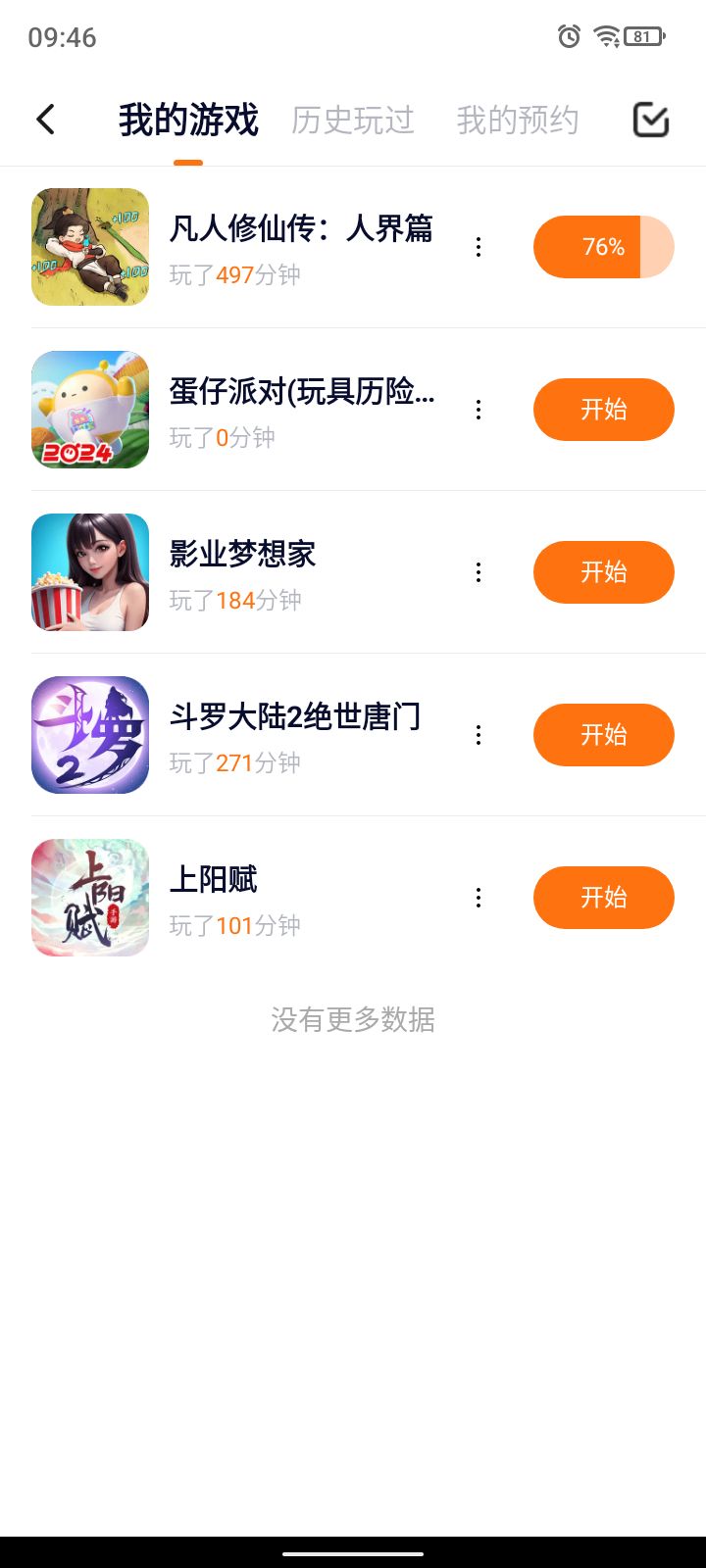Viewport: 706px width, 1568px height.
Task: Open more options for 上阳赋
Action: (x=479, y=898)
